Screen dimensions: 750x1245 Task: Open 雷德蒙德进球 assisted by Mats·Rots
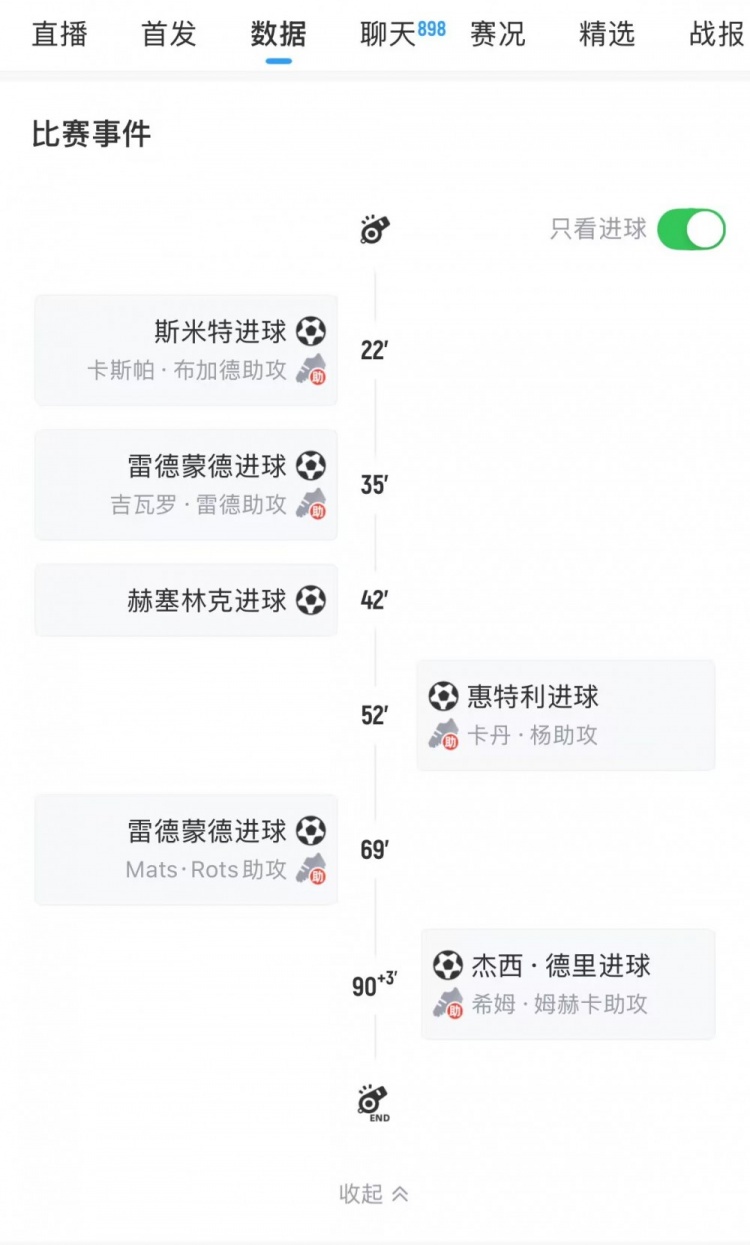(186, 850)
